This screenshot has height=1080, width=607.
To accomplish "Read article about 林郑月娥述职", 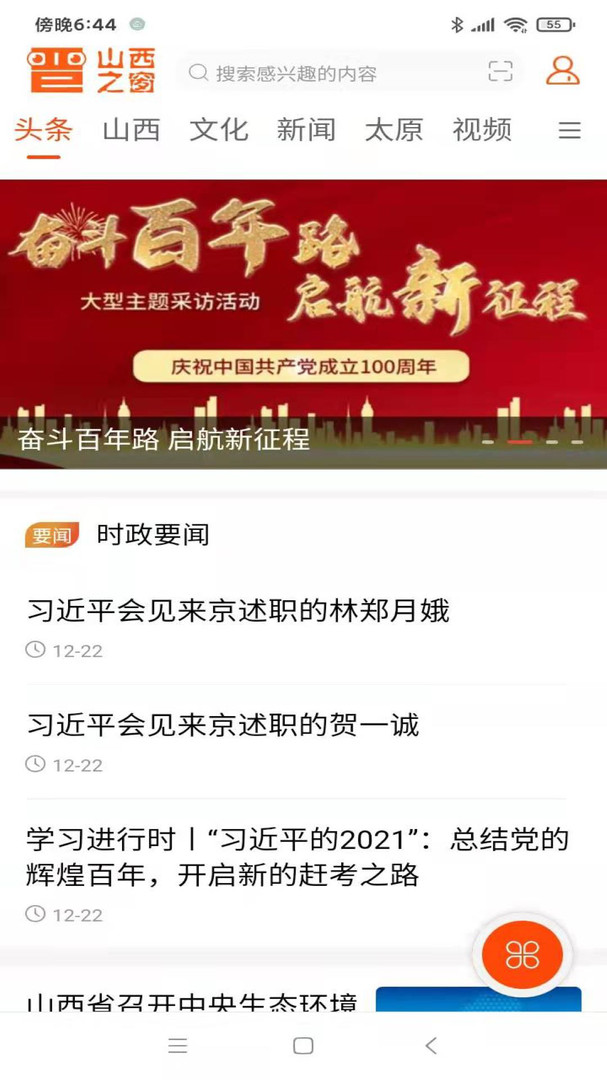I will coord(238,609).
